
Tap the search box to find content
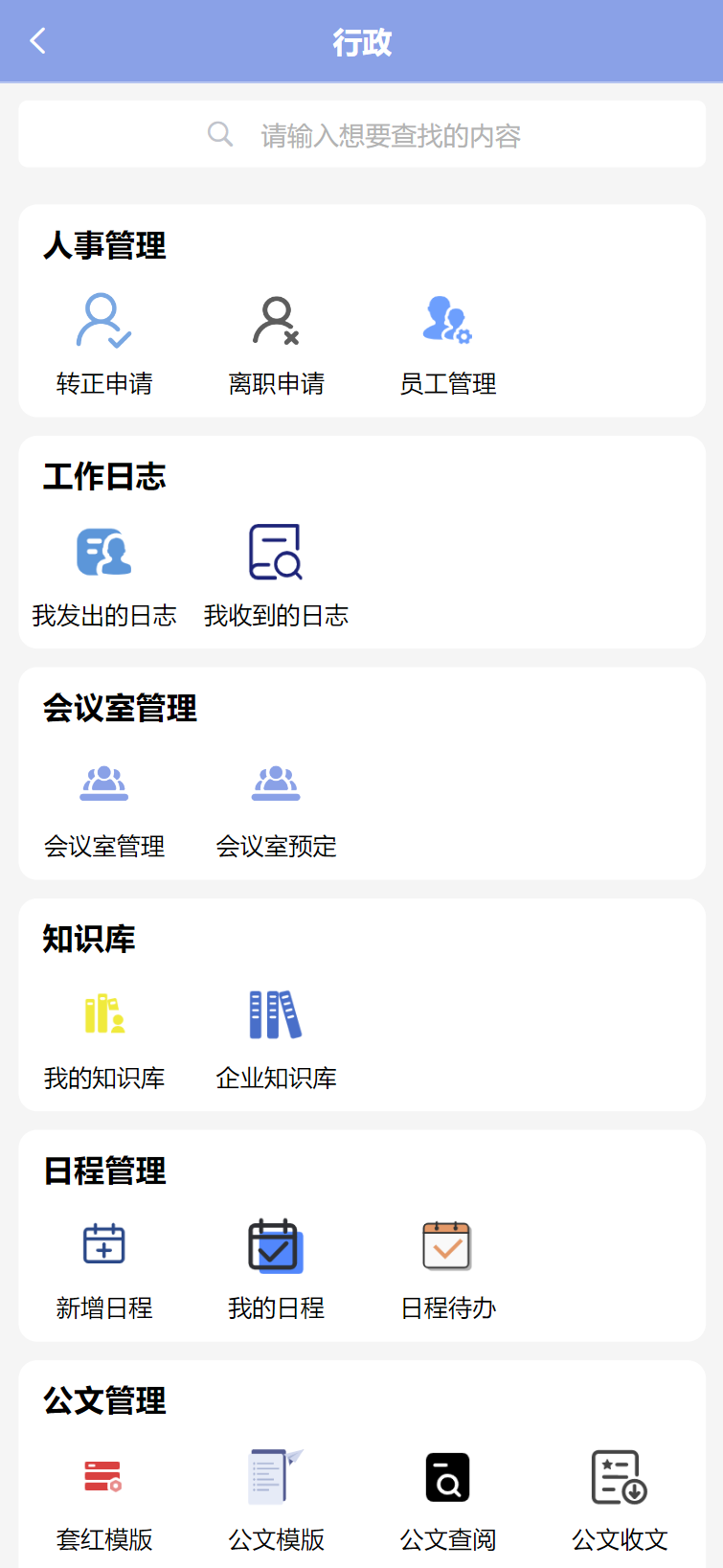click(x=362, y=135)
